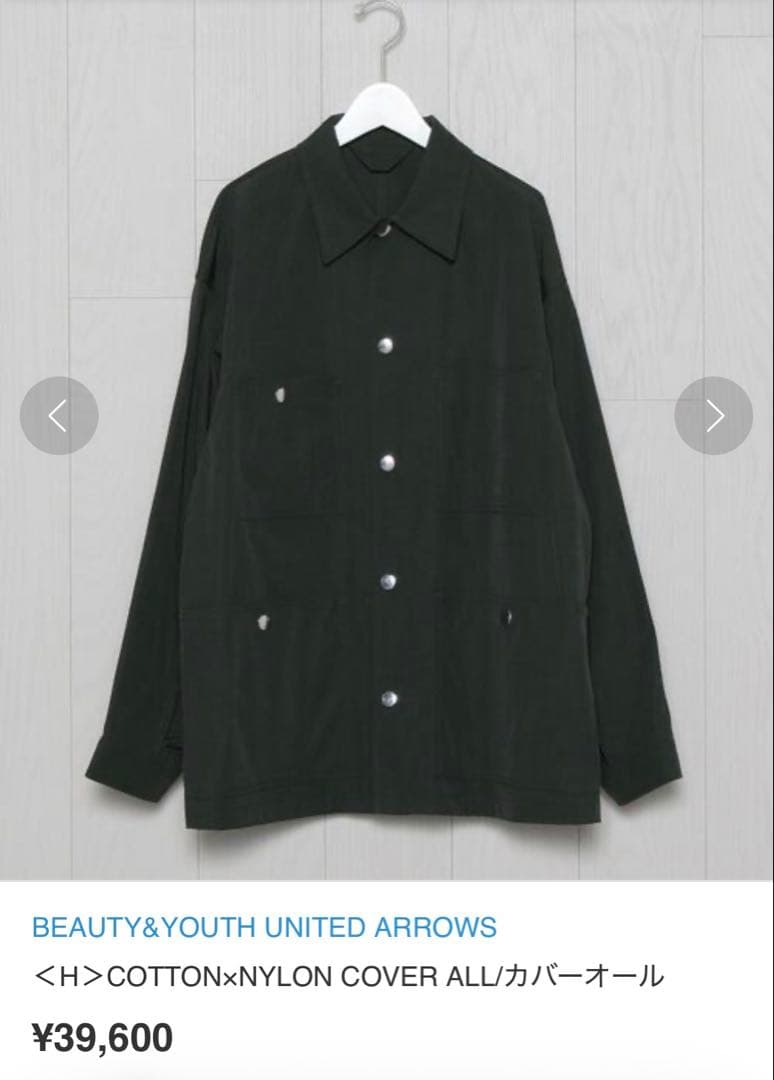
Task: Show the previous product photo
Action: (x=59, y=415)
